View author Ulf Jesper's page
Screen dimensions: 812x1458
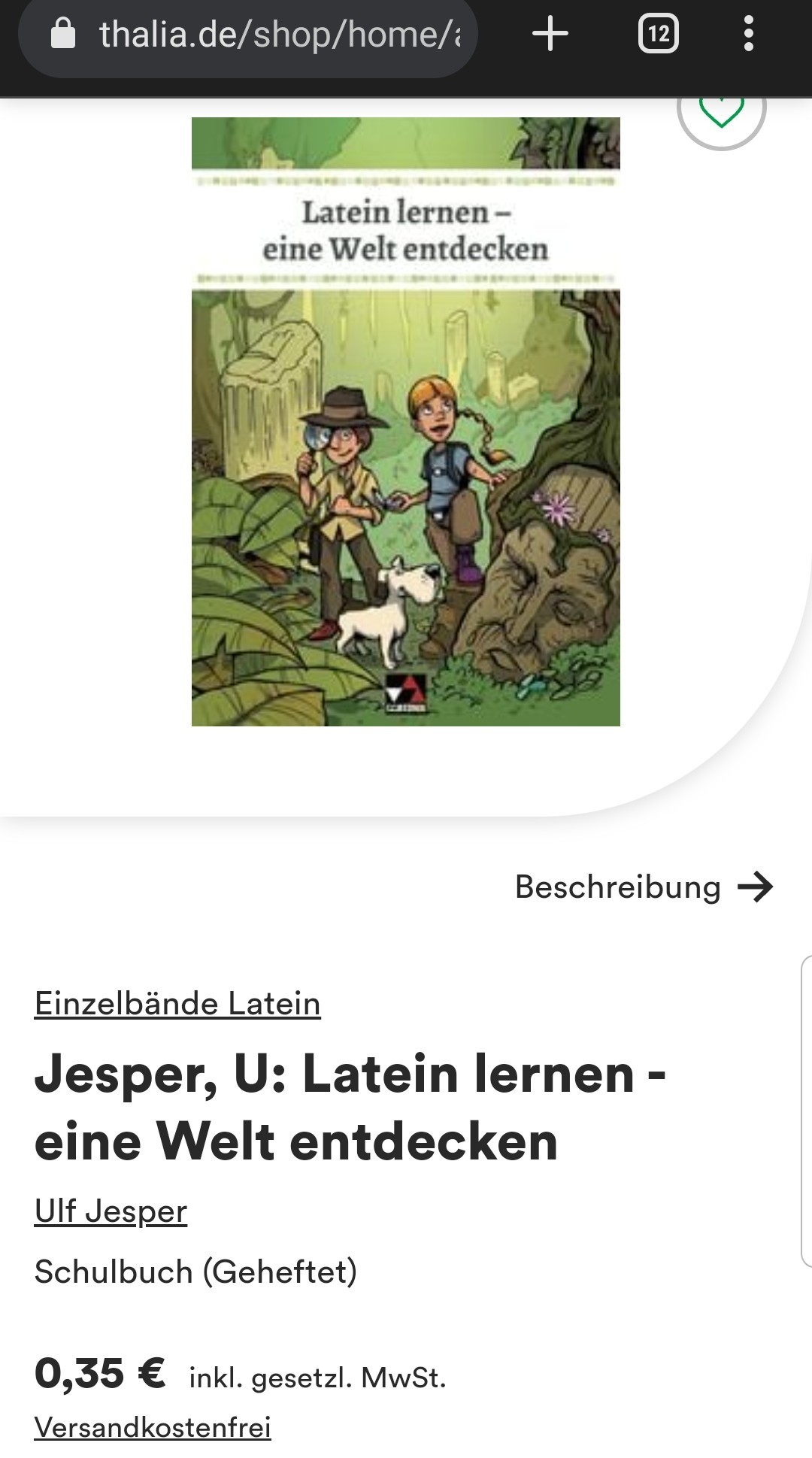coord(111,1211)
